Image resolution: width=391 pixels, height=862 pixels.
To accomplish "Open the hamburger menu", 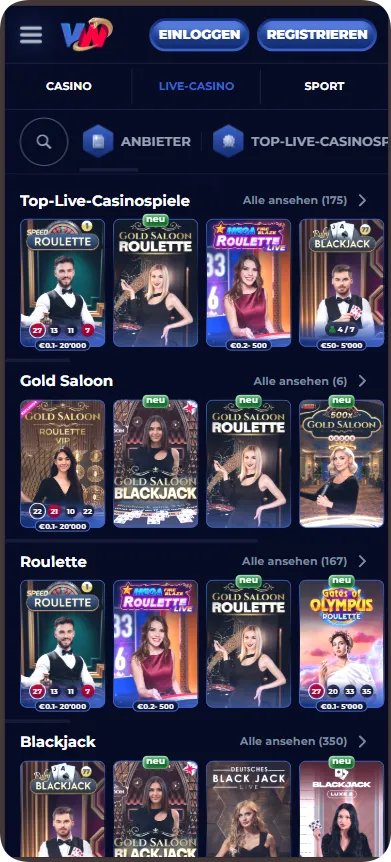I will pyautogui.click(x=31, y=35).
